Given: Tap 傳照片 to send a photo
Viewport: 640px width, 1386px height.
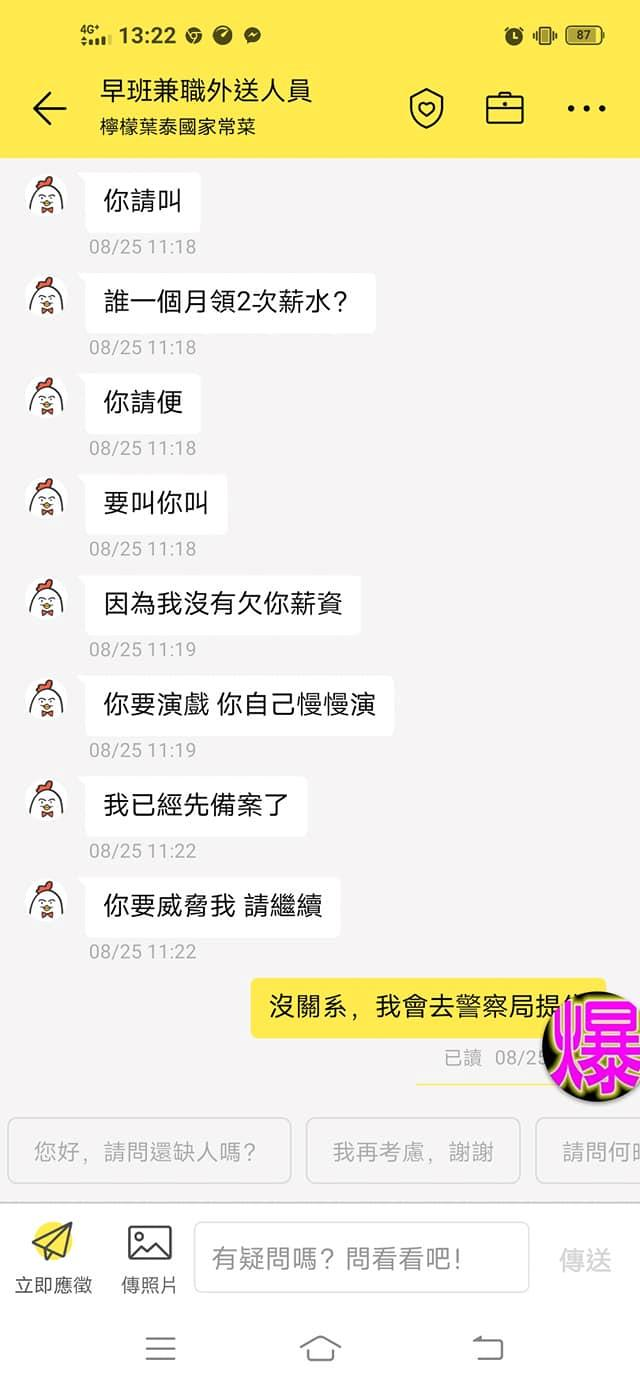Looking at the screenshot, I should click(x=150, y=1258).
